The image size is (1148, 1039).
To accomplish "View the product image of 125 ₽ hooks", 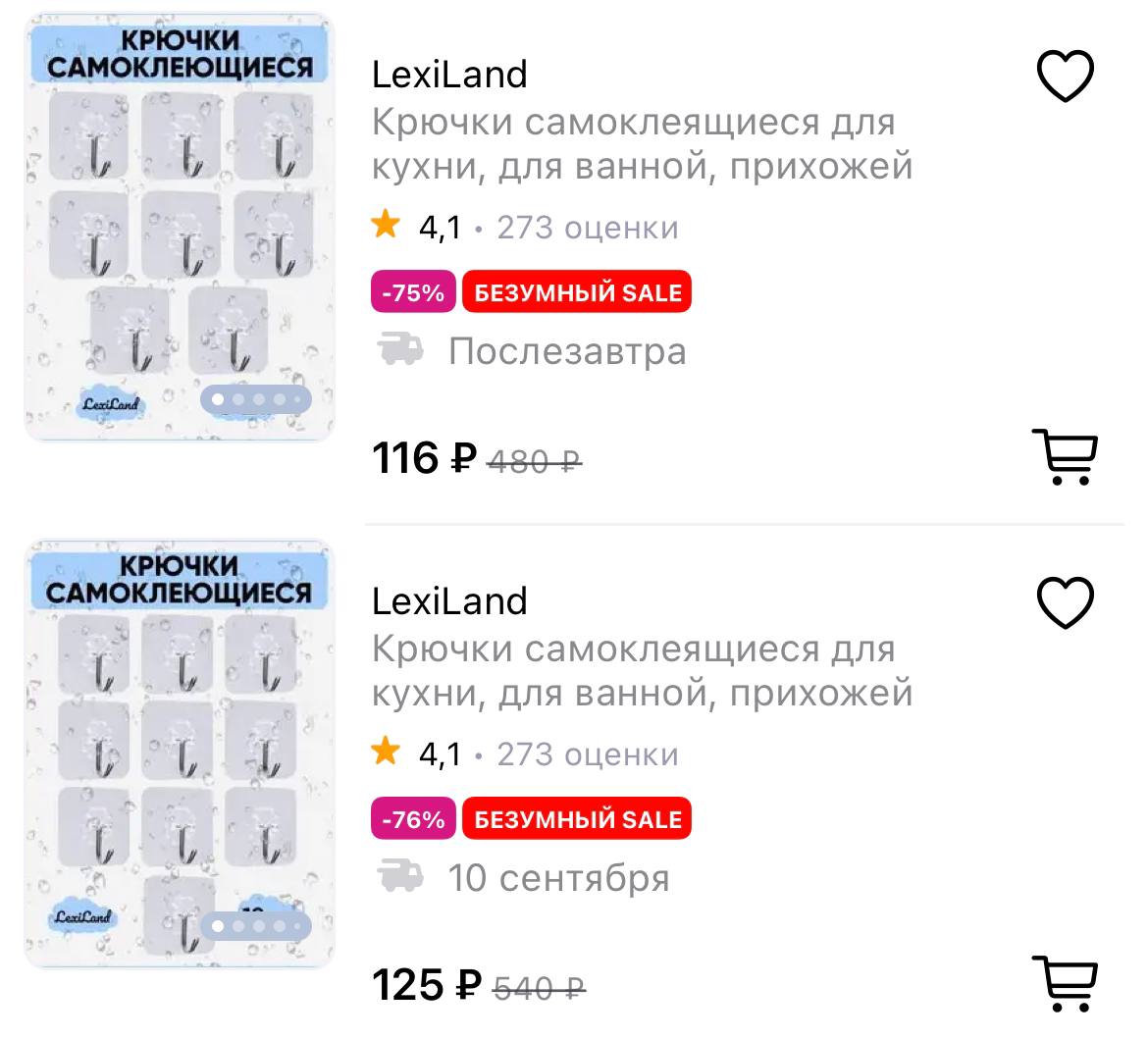I will 180,753.
